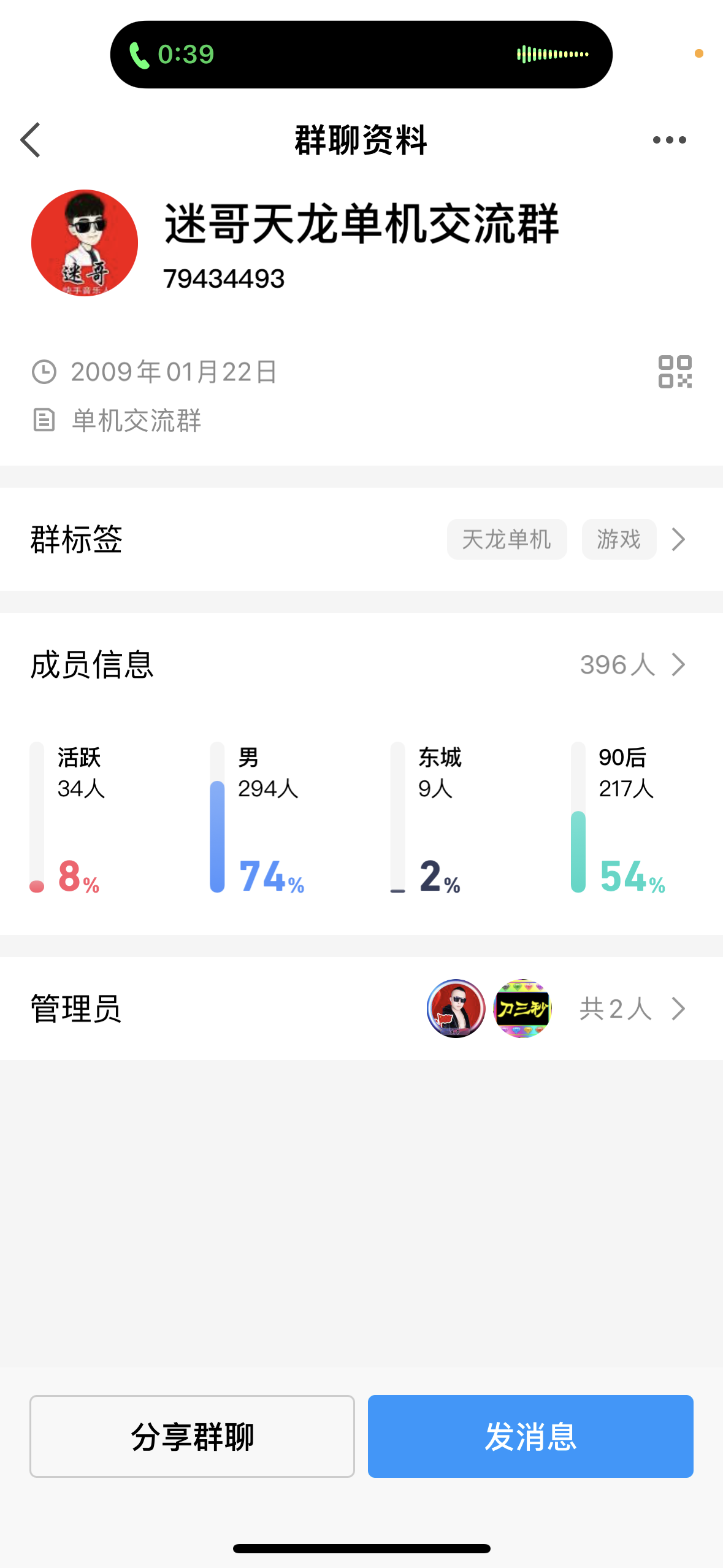723x1568 pixels.
Task: Return to the ongoing call pill
Action: point(361,55)
